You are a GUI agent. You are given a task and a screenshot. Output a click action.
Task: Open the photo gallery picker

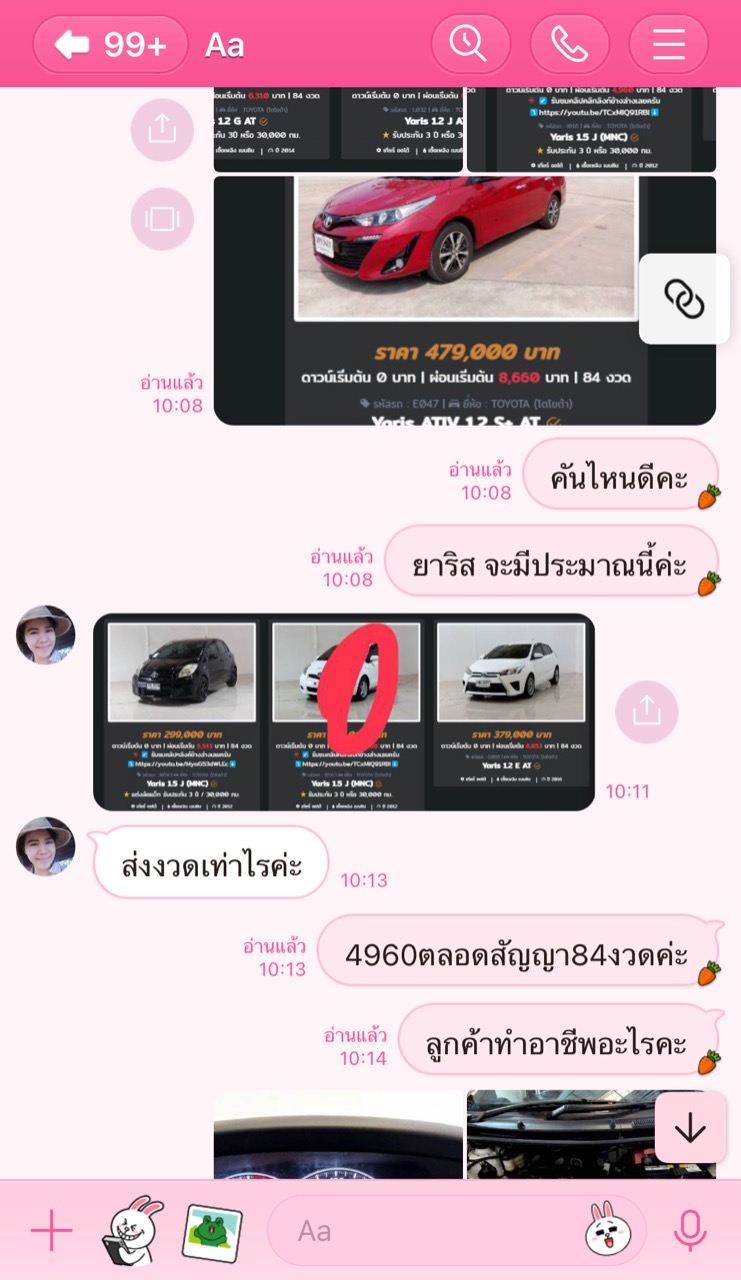(x=212, y=1231)
